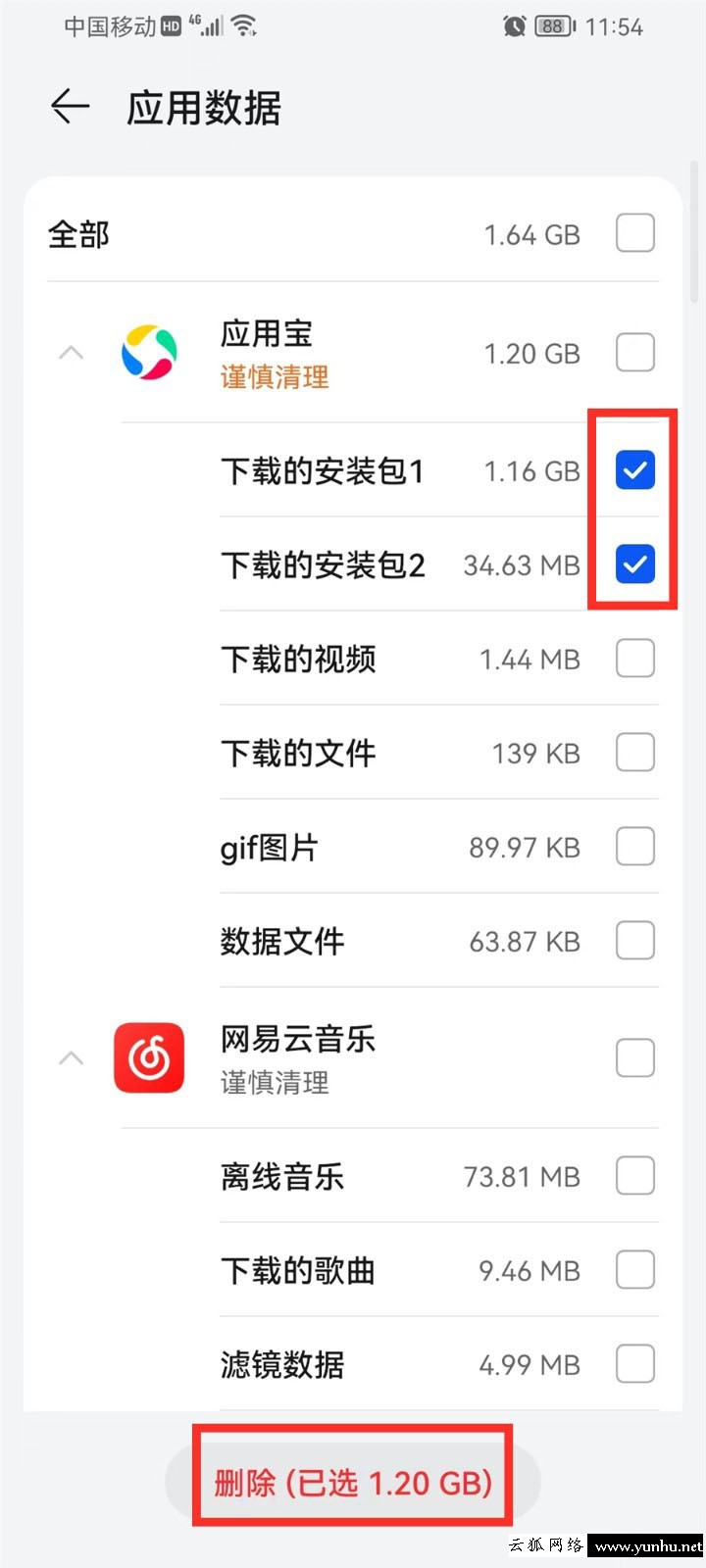Uncheck 下载的安装包2 checkbox

click(635, 564)
